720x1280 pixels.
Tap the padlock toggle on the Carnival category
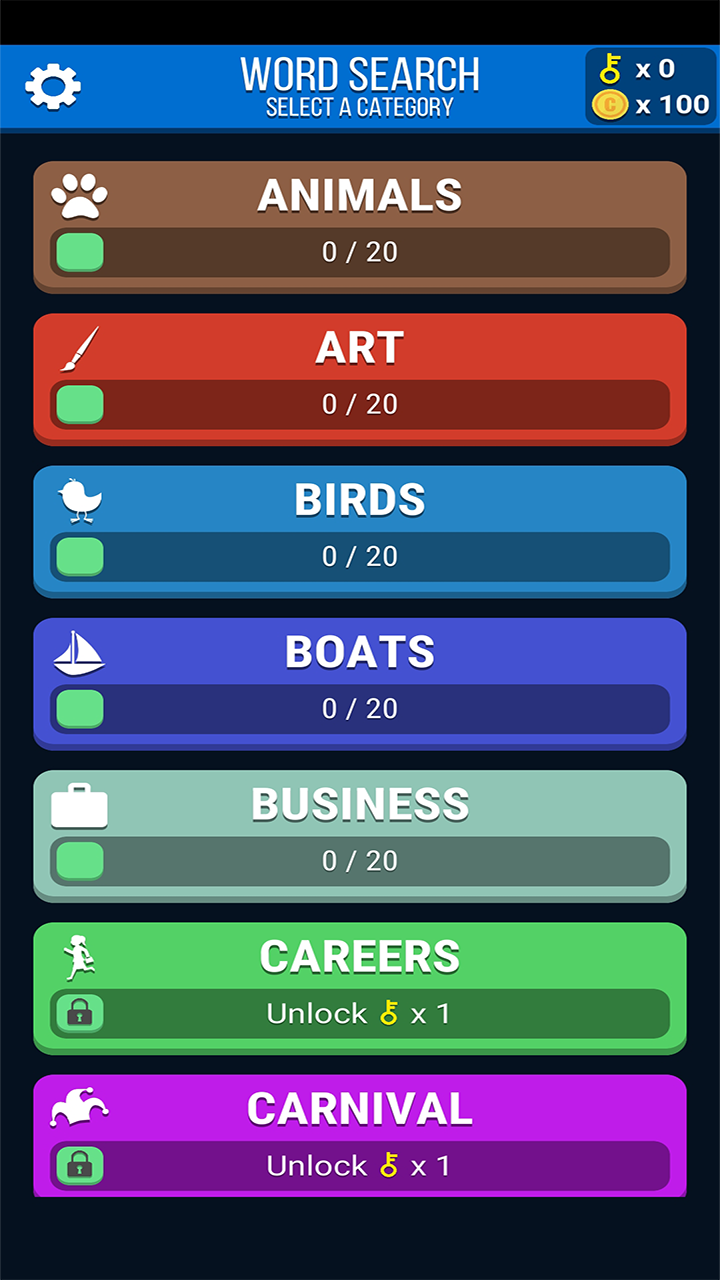pos(79,1165)
